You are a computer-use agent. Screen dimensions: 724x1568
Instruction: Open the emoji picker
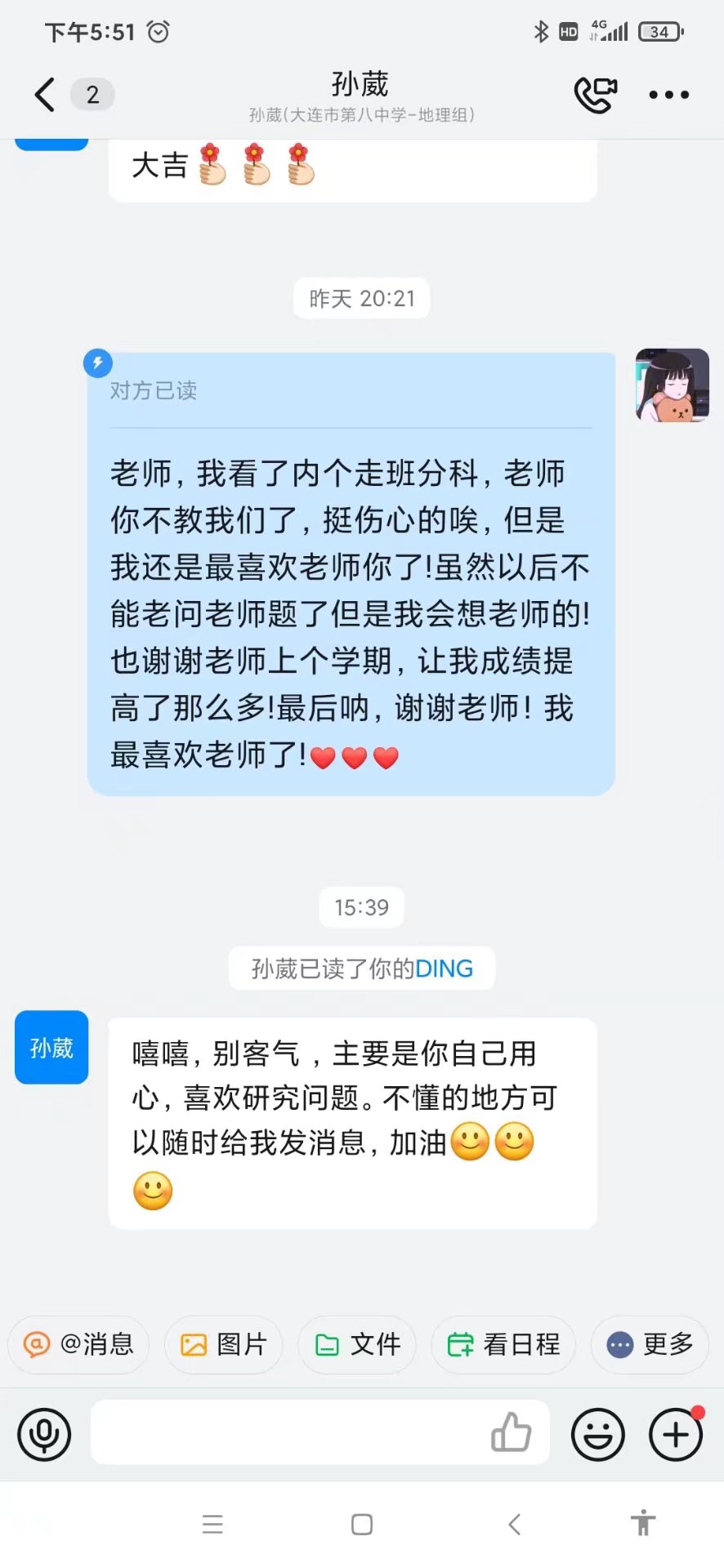[598, 1434]
